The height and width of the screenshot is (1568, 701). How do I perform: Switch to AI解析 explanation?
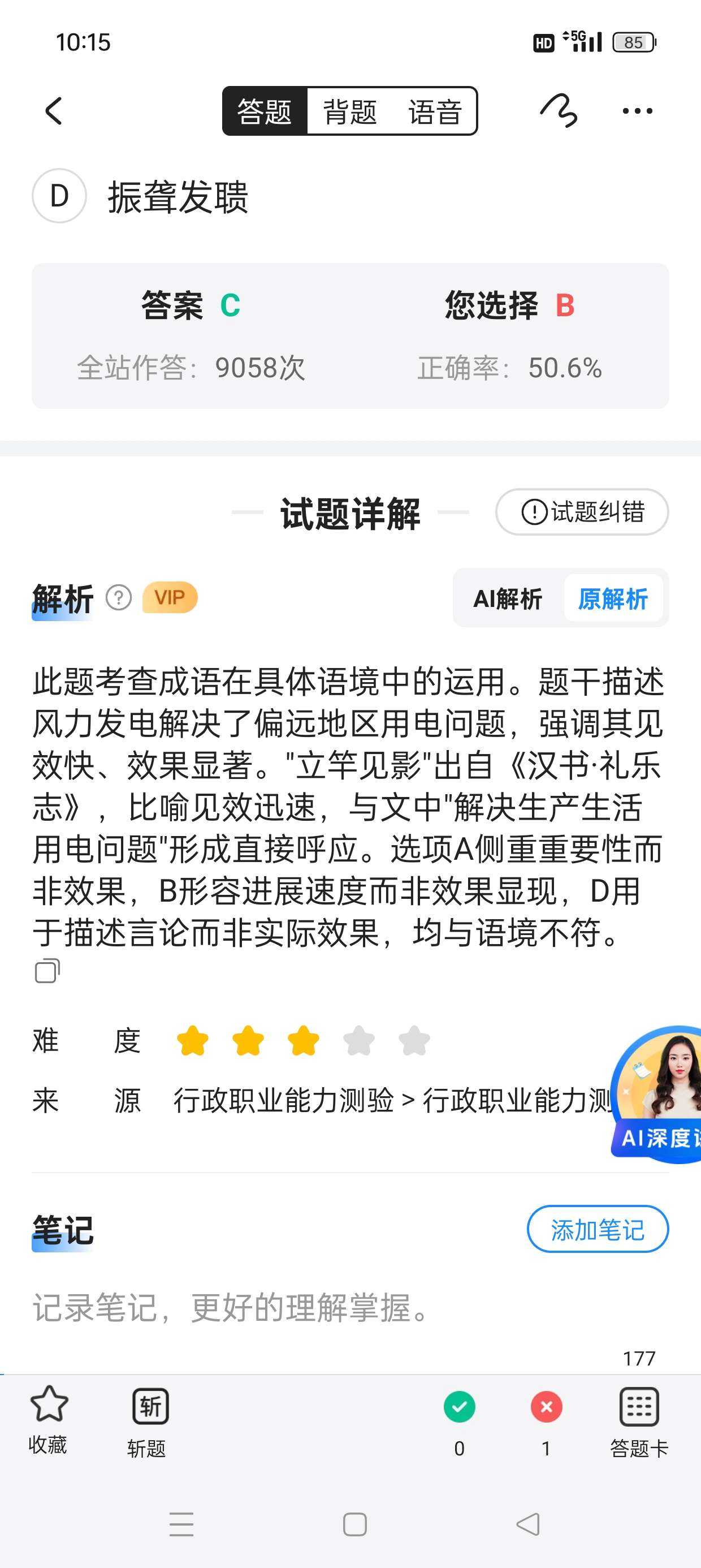pos(508,598)
